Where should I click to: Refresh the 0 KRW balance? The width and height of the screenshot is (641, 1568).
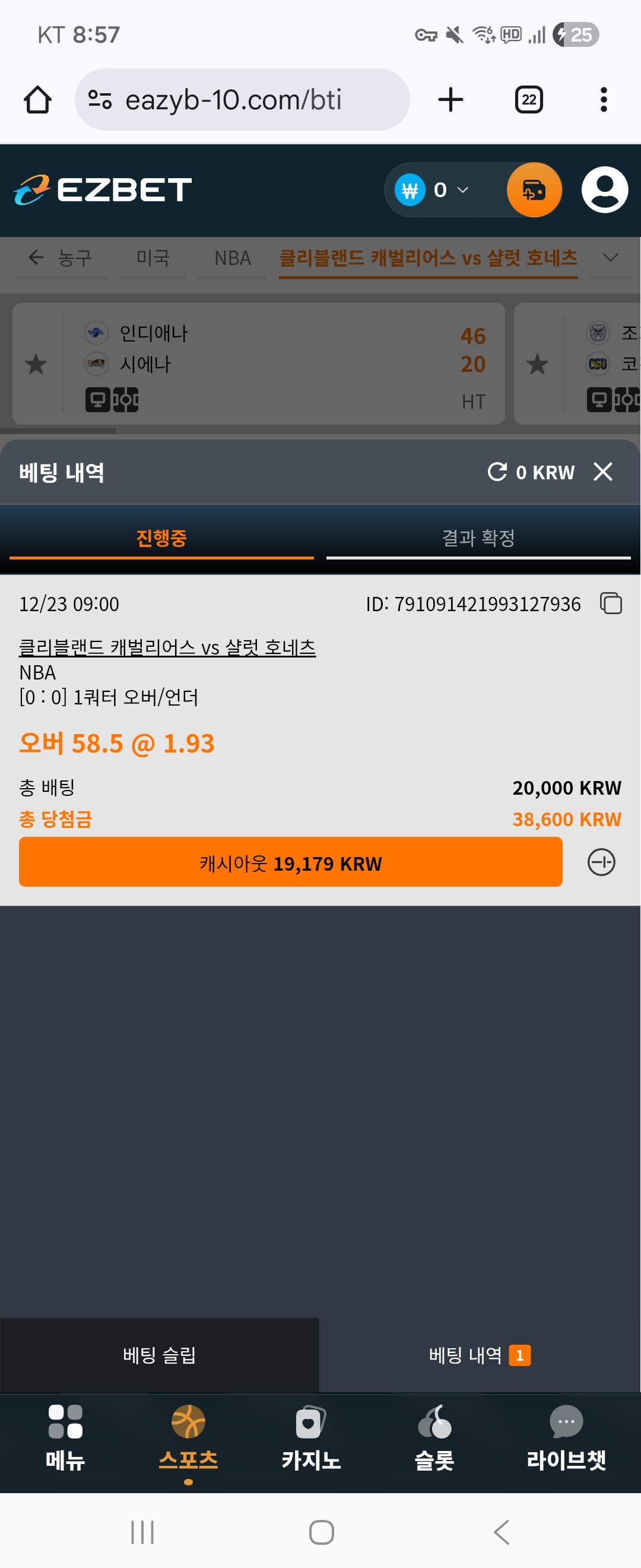[x=497, y=472]
